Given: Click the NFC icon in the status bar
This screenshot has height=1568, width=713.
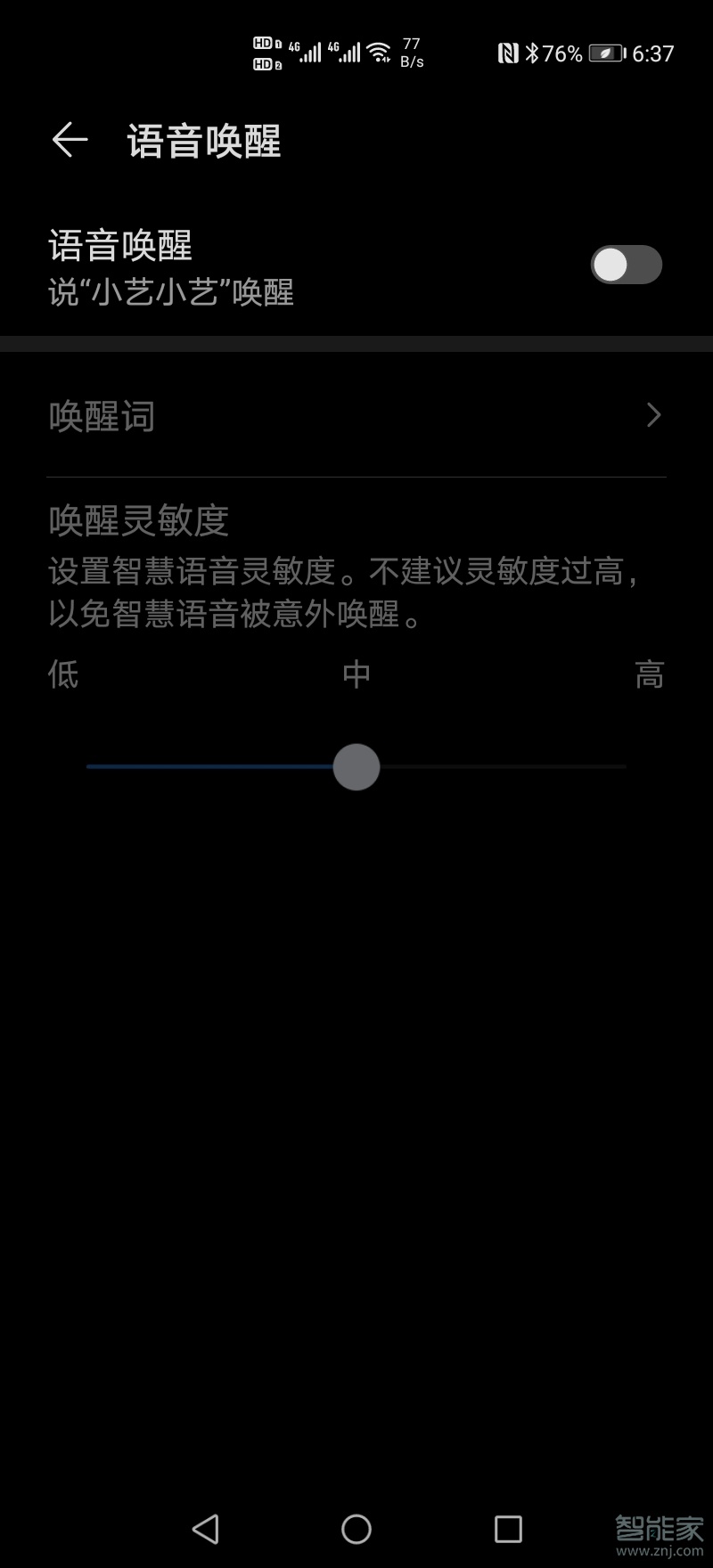Looking at the screenshot, I should (x=508, y=53).
